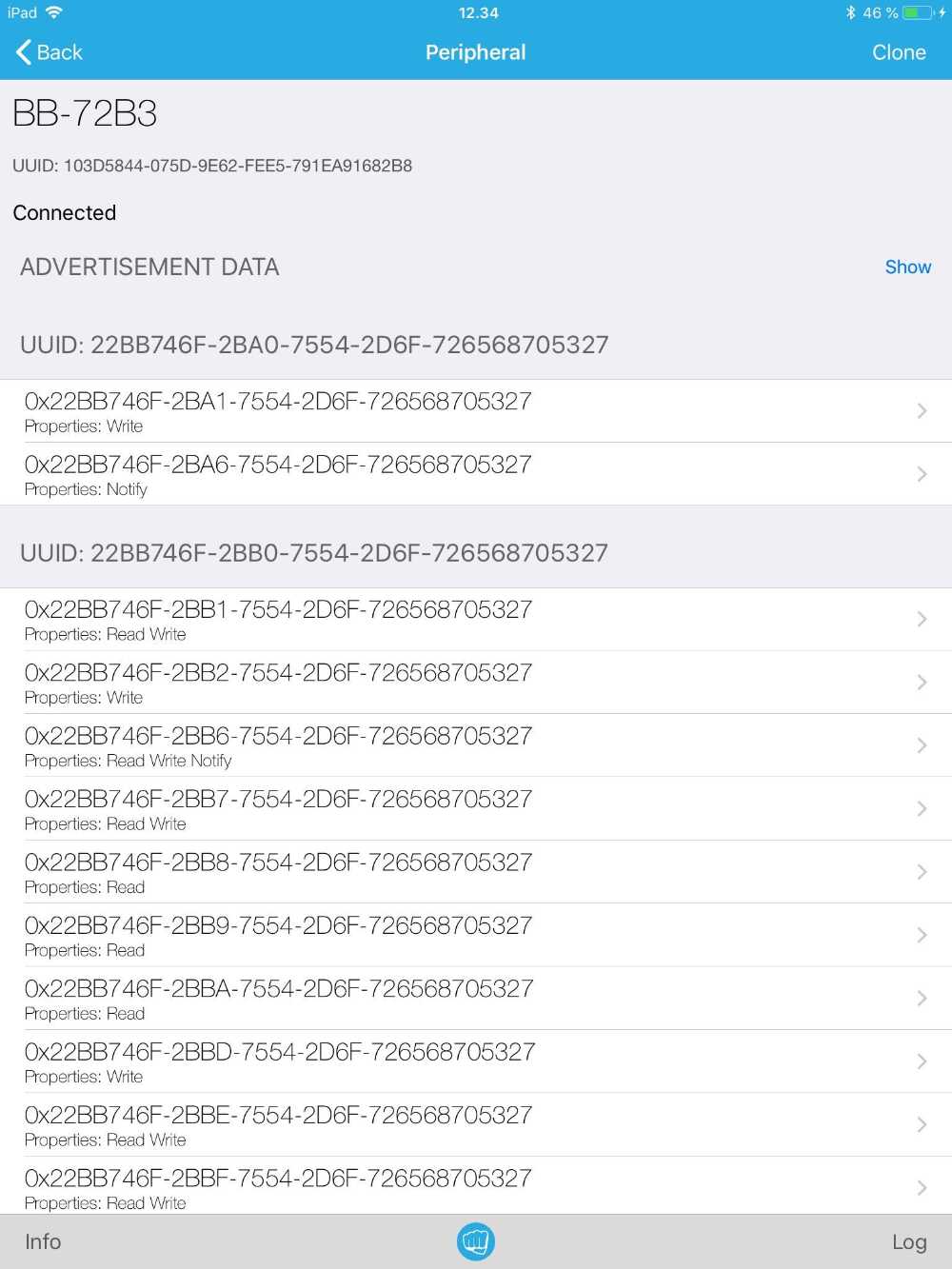952x1269 pixels.
Task: Select the 2BB2 Write characteristic
Action: coord(476,683)
